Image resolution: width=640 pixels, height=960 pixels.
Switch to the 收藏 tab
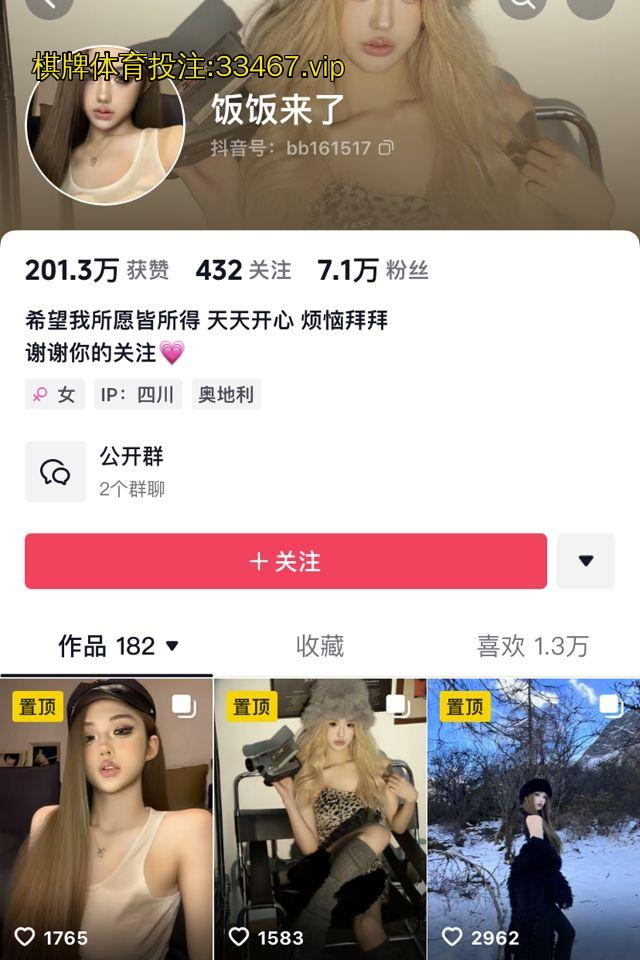click(320, 646)
